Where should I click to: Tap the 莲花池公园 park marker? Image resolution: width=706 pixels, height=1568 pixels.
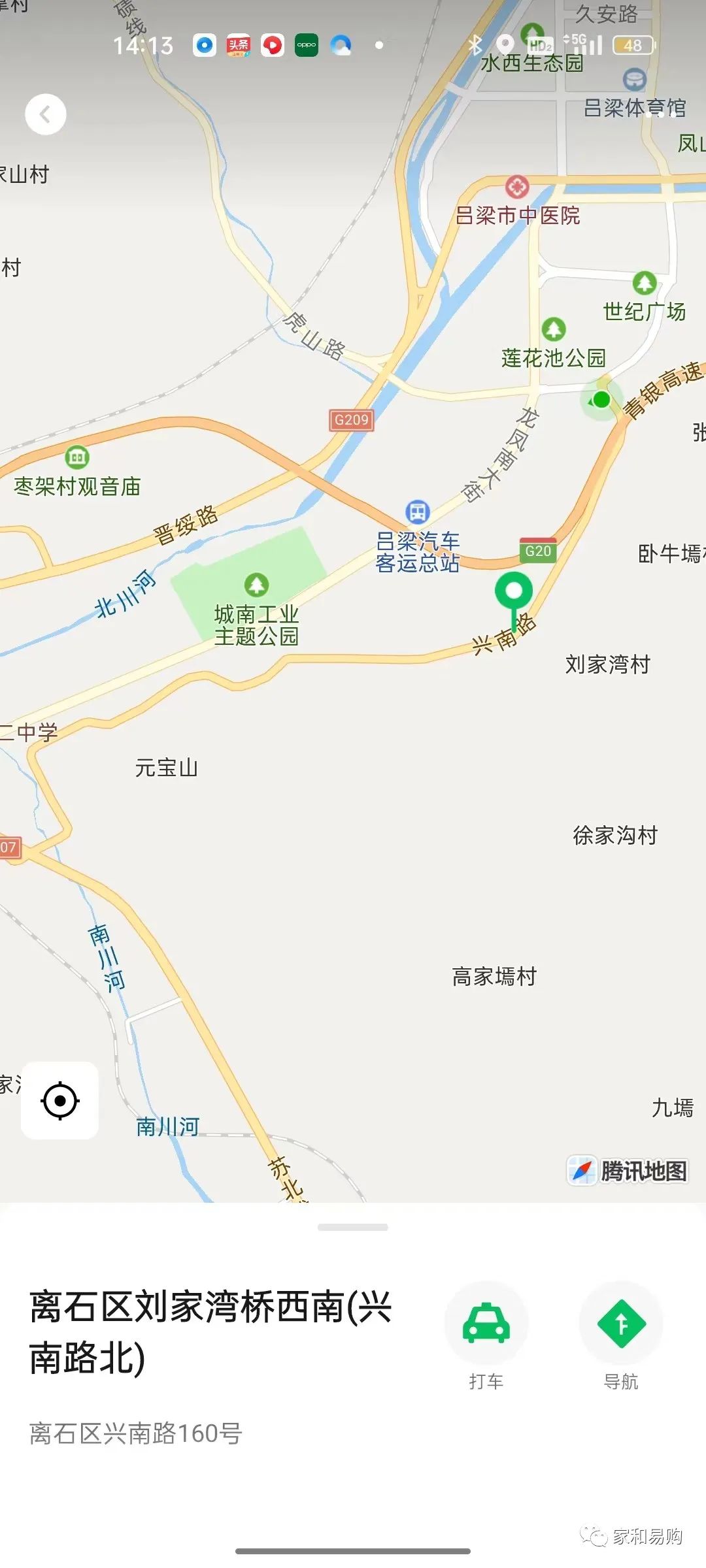(x=554, y=329)
